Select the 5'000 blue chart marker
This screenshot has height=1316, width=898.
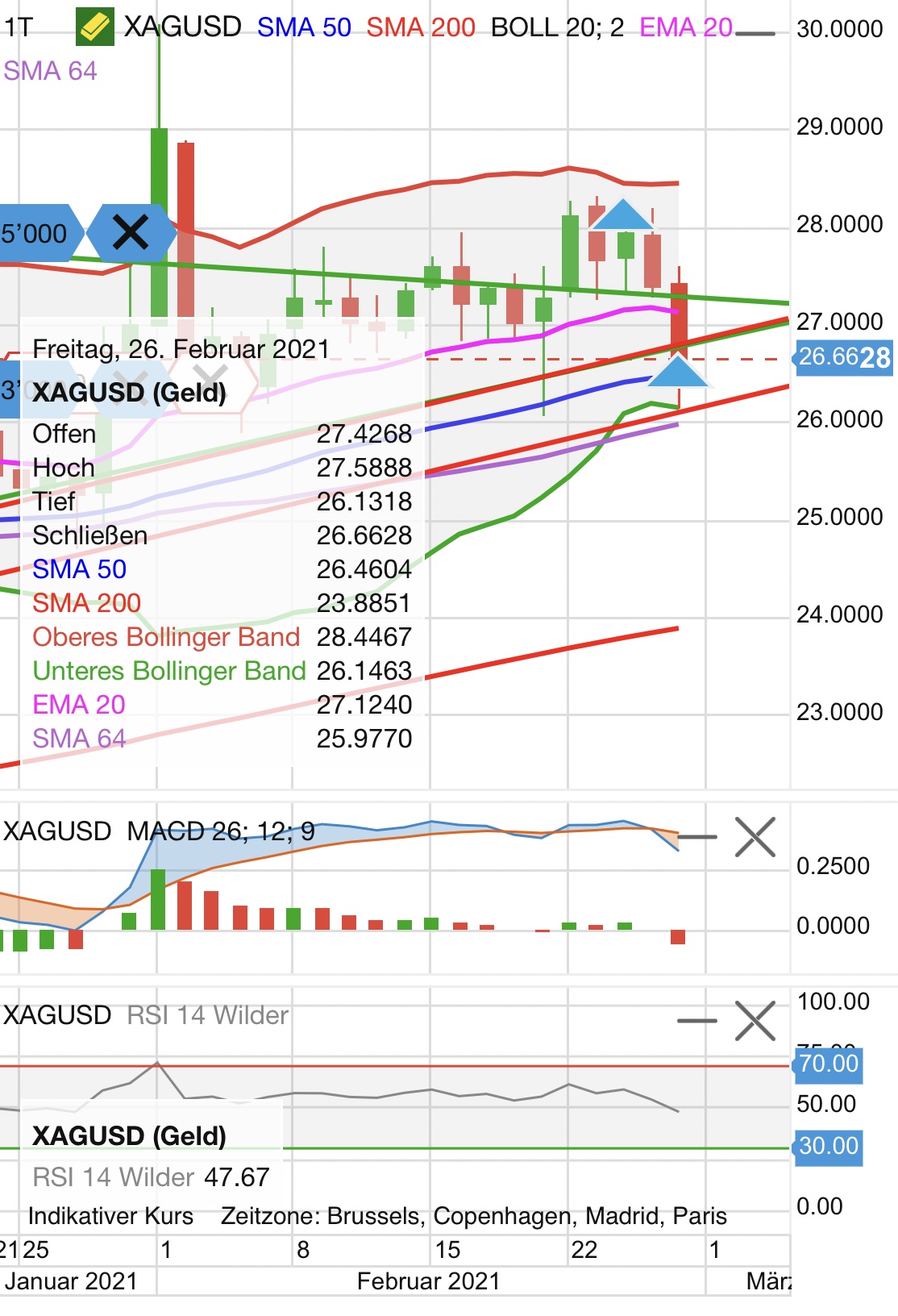point(36,233)
